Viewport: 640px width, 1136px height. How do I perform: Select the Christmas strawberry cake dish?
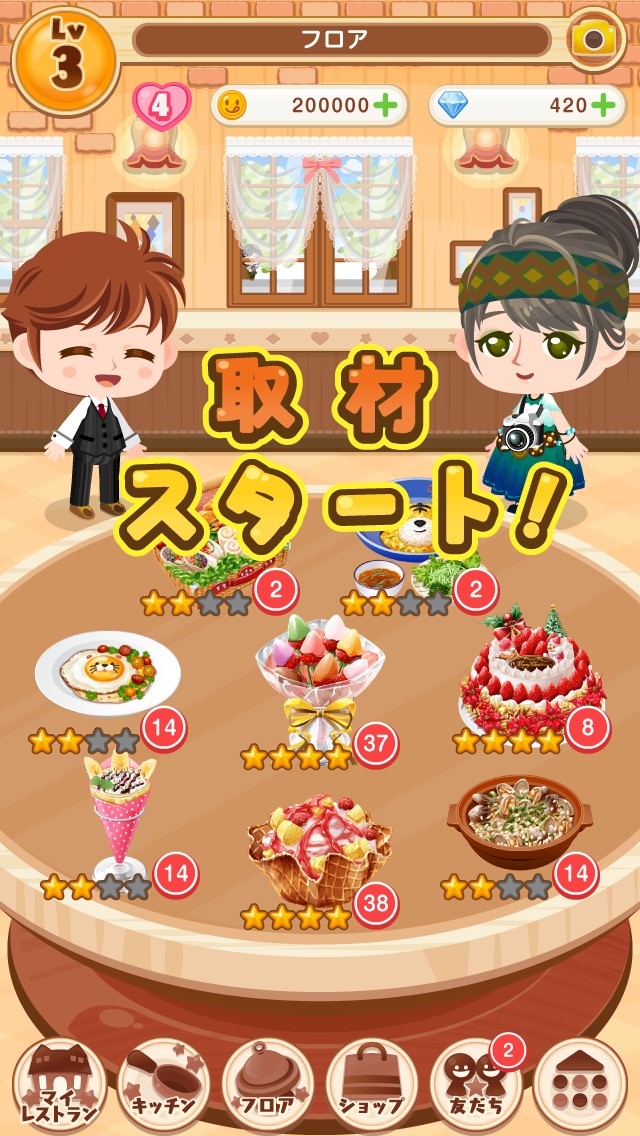point(533,668)
